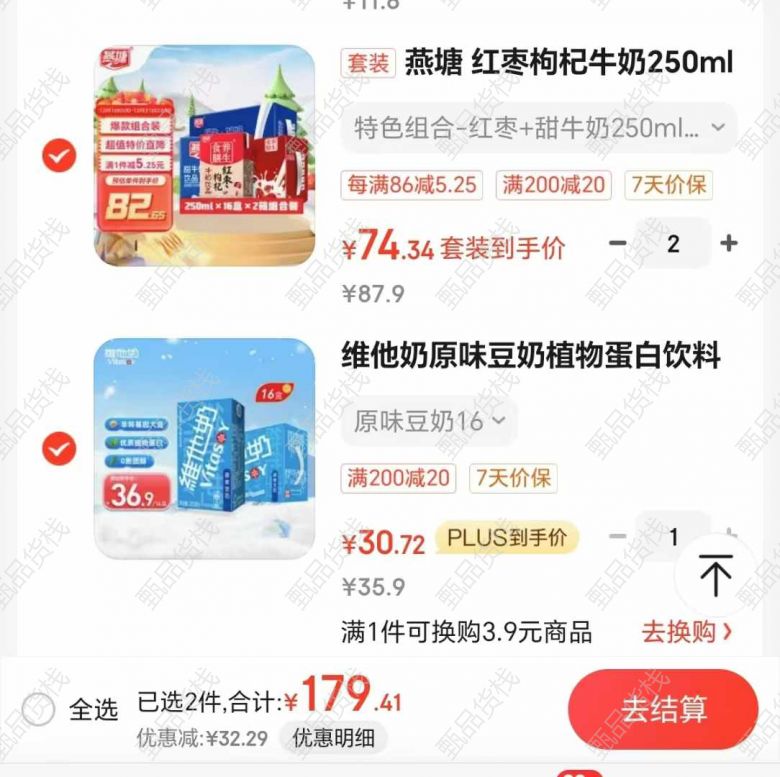The image size is (780, 777).
Task: Open the 维他奶 soy milk product image
Action: 204,448
